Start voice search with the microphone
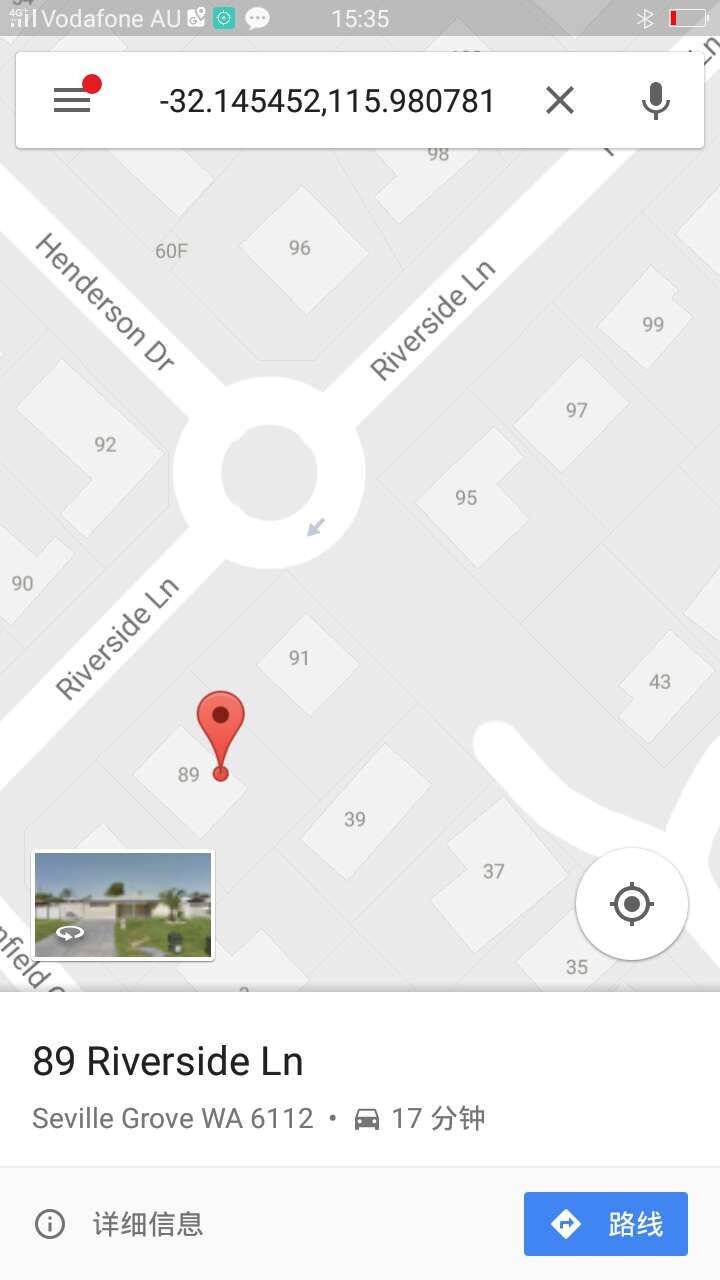The height and width of the screenshot is (1280, 720). [655, 100]
